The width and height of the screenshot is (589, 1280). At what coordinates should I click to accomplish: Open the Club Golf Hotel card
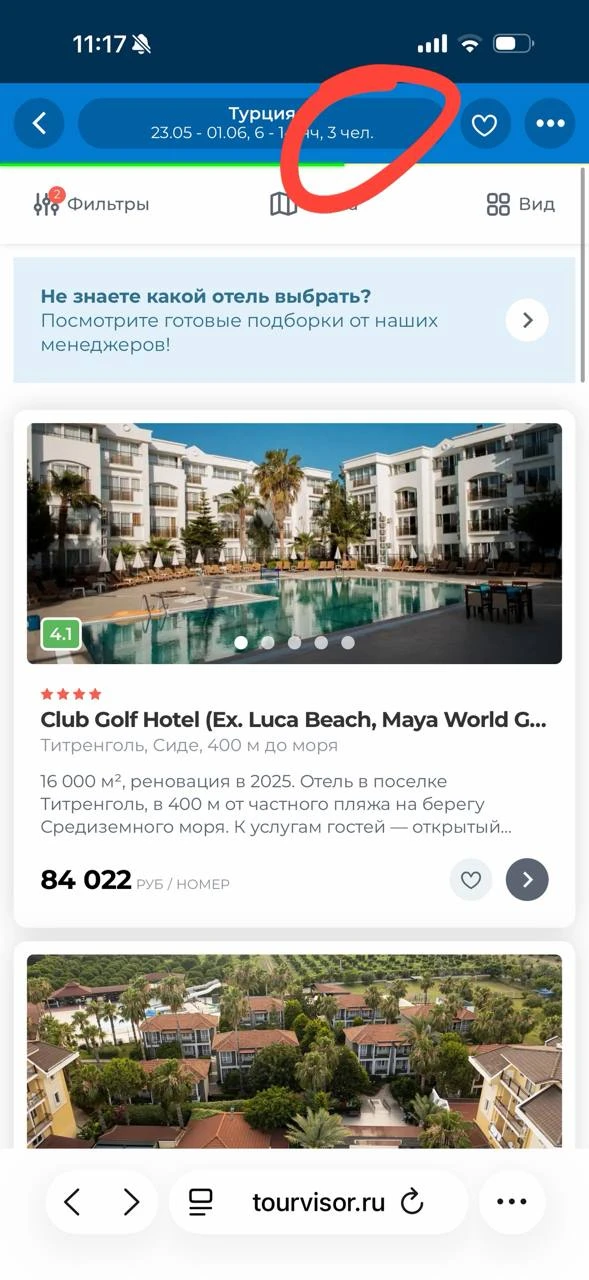point(294,668)
